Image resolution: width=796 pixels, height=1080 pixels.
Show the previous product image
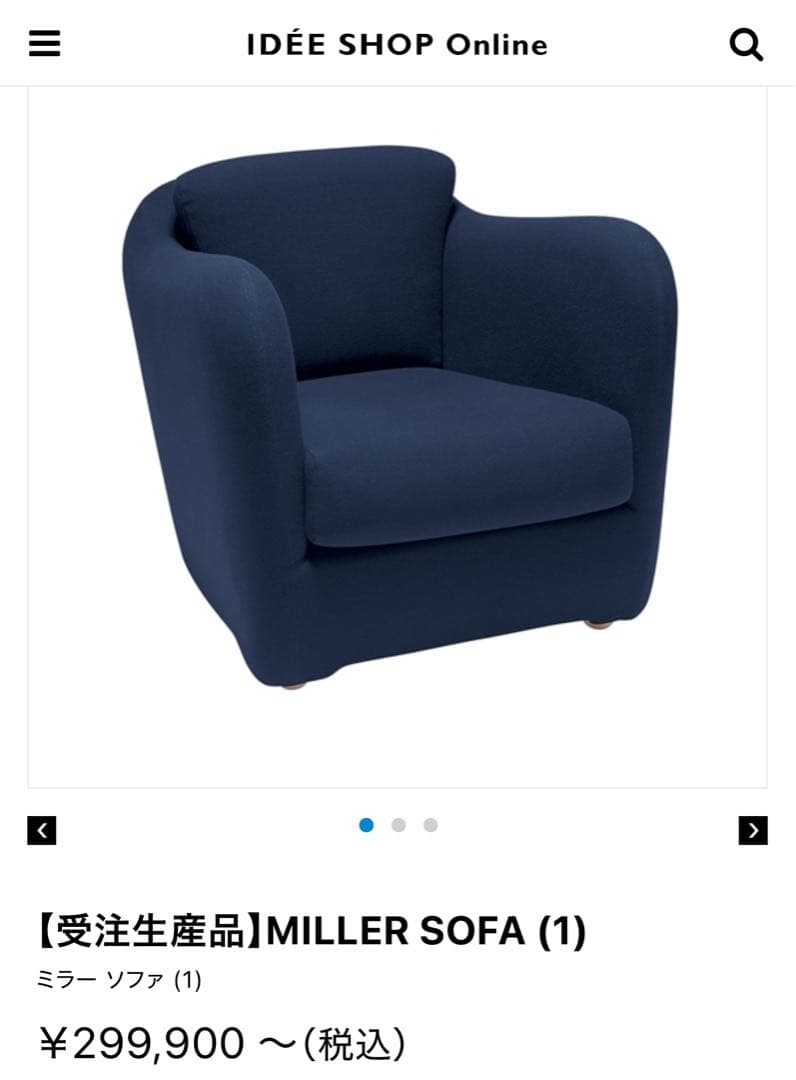[42, 830]
